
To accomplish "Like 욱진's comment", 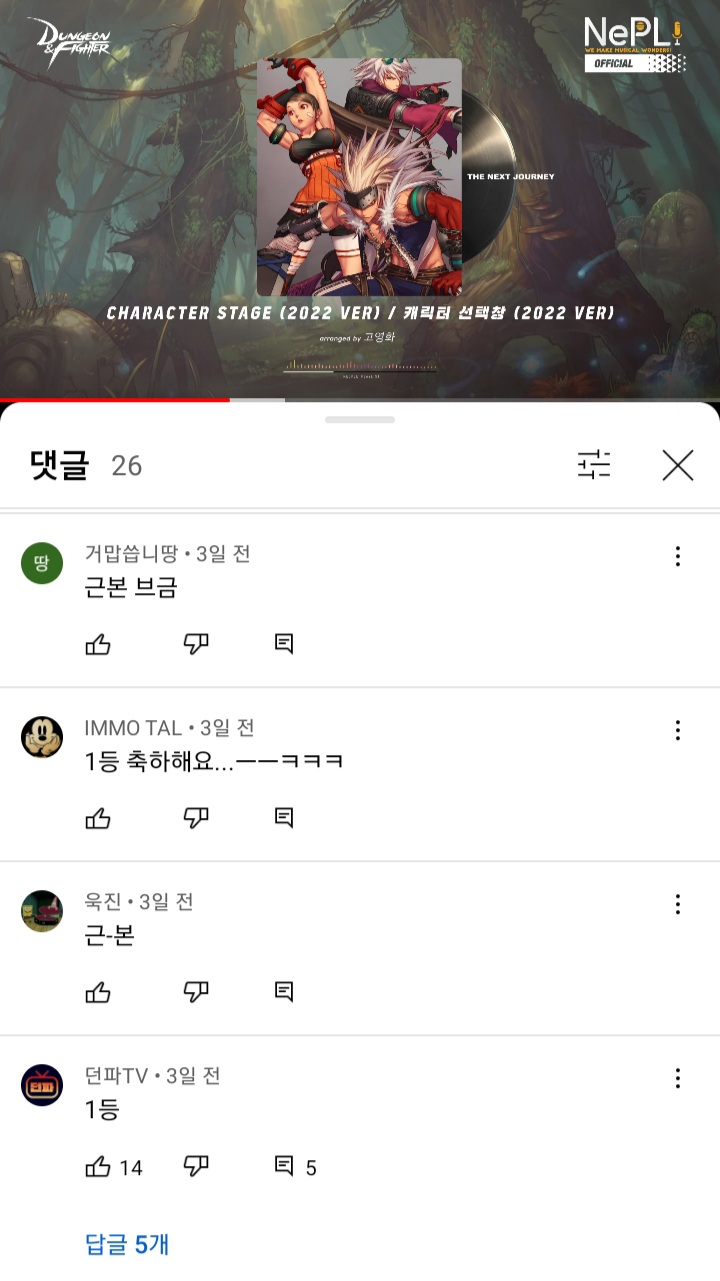I will [98, 993].
